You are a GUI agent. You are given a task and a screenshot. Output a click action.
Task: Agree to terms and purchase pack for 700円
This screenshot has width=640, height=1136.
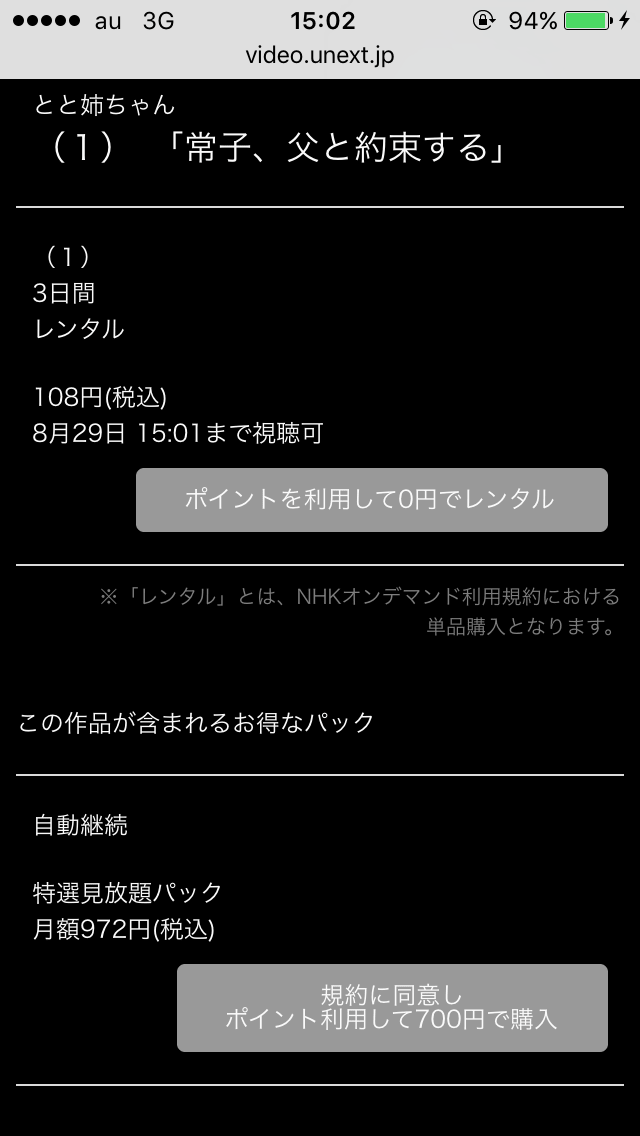pyautogui.click(x=392, y=1007)
